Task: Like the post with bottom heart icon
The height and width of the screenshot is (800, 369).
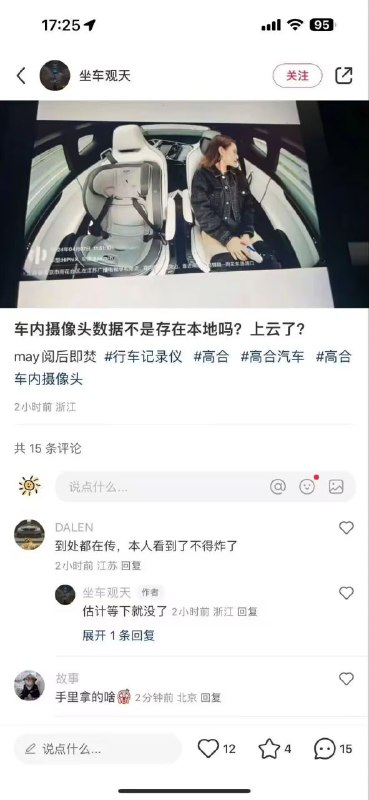Action: point(208,748)
